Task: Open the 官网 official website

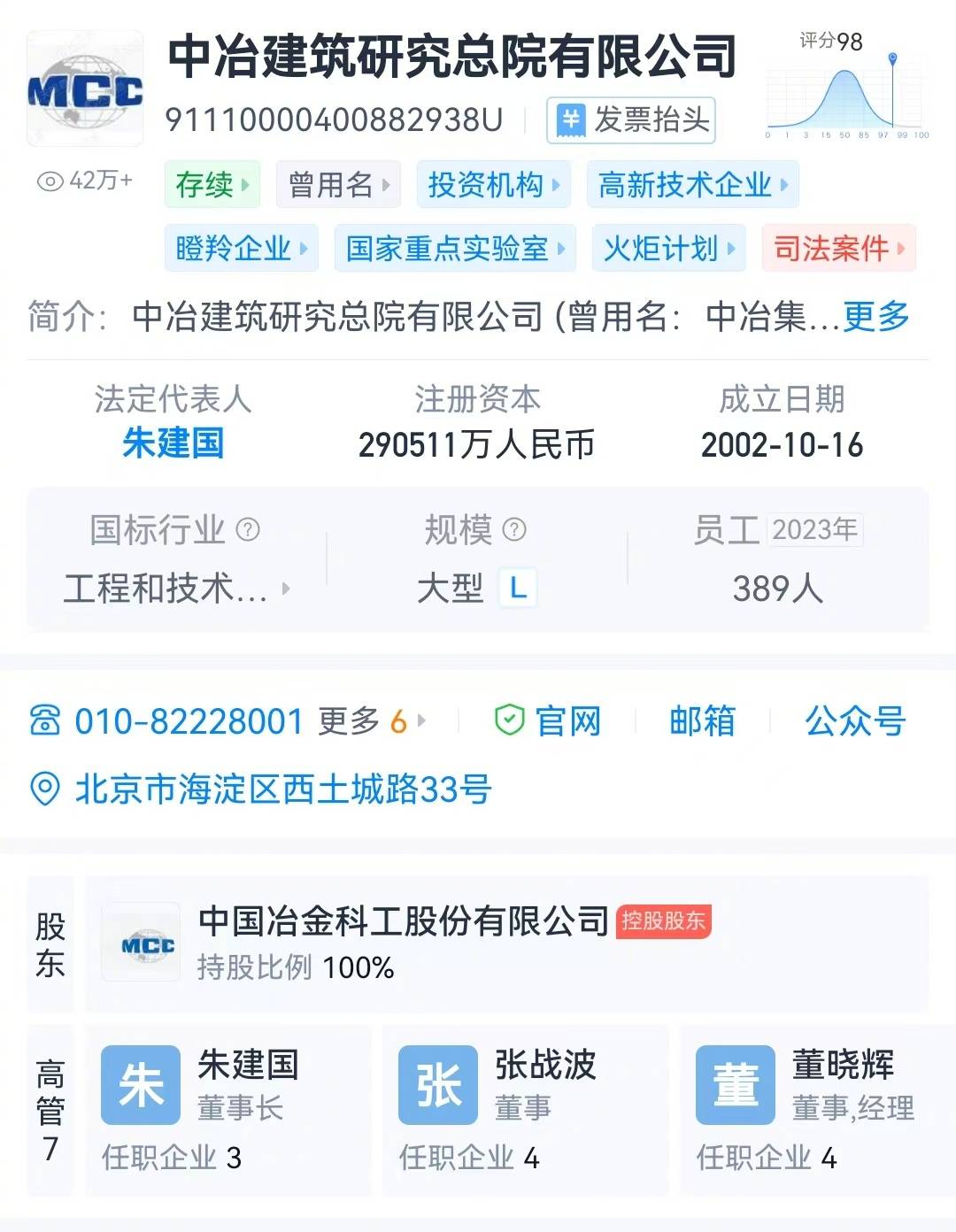Action: pos(548,722)
